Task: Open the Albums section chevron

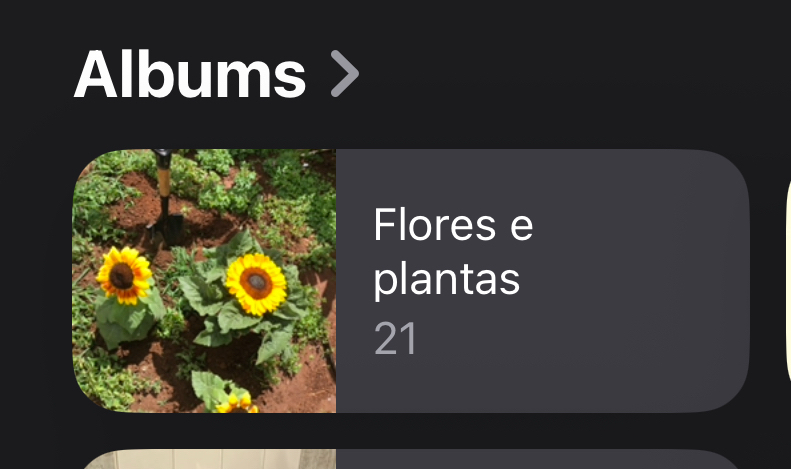Action: pyautogui.click(x=344, y=75)
